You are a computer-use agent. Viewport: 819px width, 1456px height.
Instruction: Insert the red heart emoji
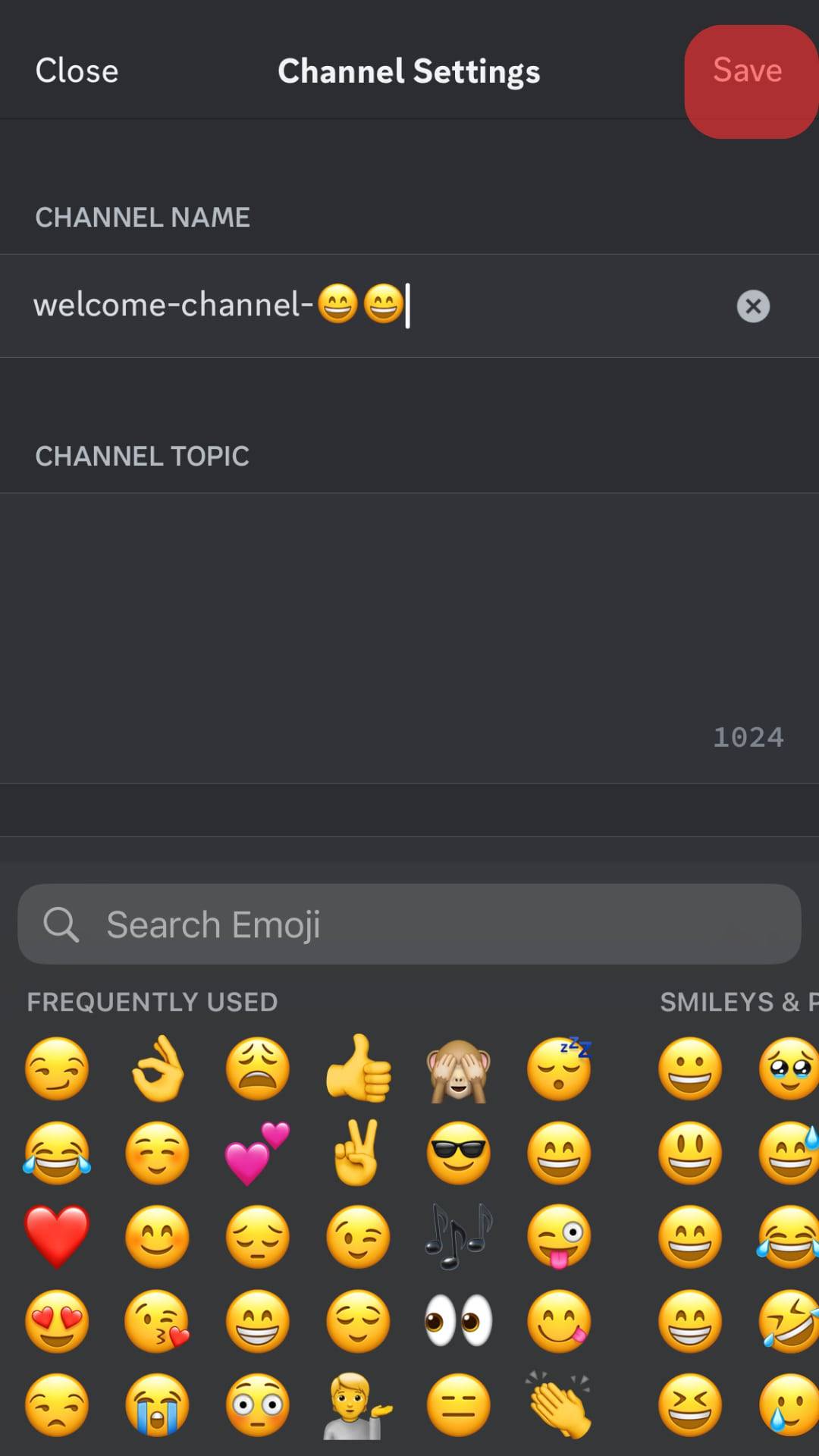coord(57,1236)
